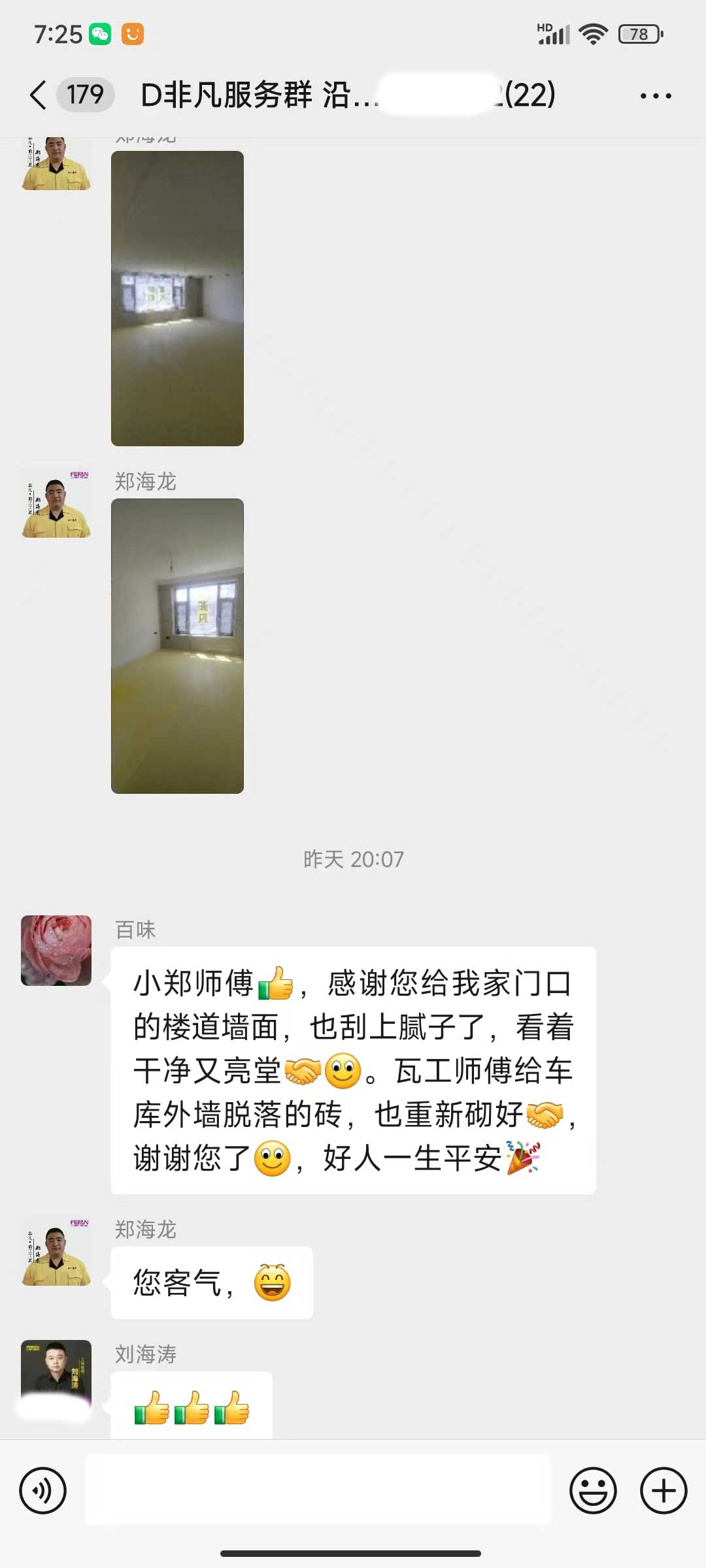706x1568 pixels.
Task: Open the emoji sticker panel
Action: point(593,1490)
